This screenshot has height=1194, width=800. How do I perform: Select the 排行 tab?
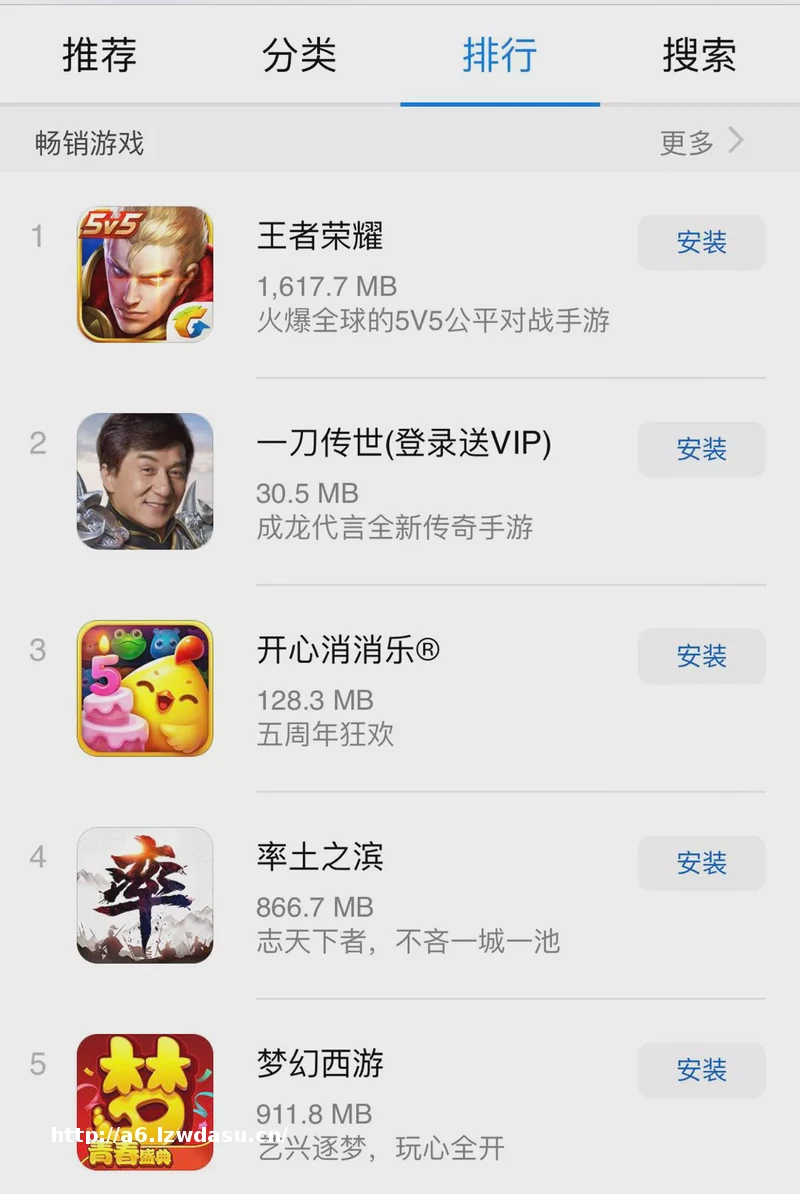point(499,54)
